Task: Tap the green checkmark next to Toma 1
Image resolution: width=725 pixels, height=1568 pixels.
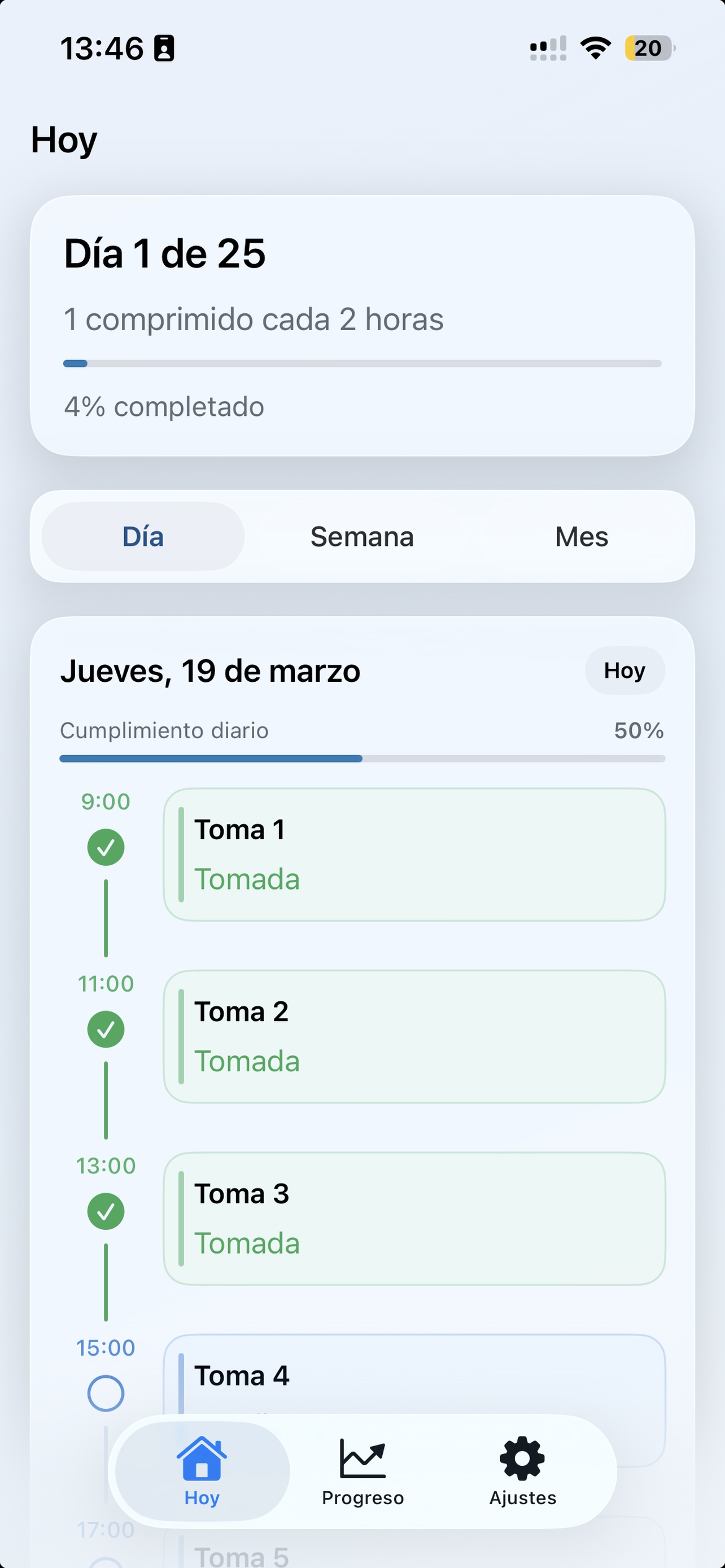Action: (106, 846)
